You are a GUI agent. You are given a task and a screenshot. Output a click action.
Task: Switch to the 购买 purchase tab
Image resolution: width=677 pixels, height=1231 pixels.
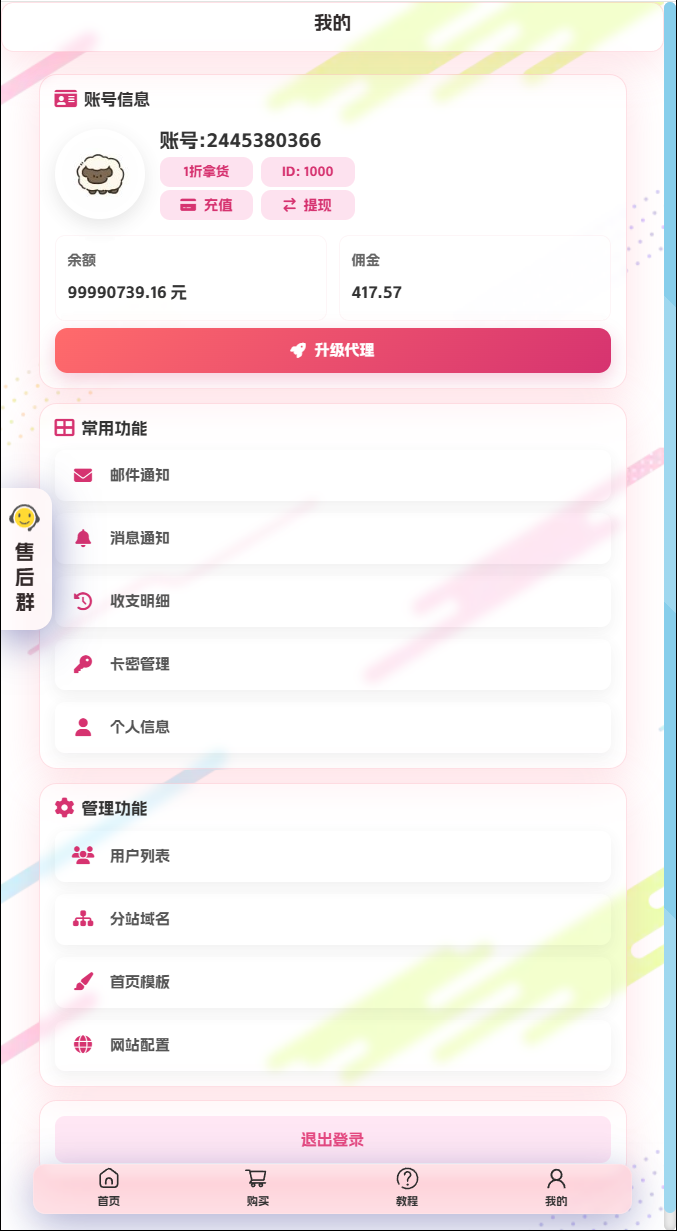(x=257, y=1187)
